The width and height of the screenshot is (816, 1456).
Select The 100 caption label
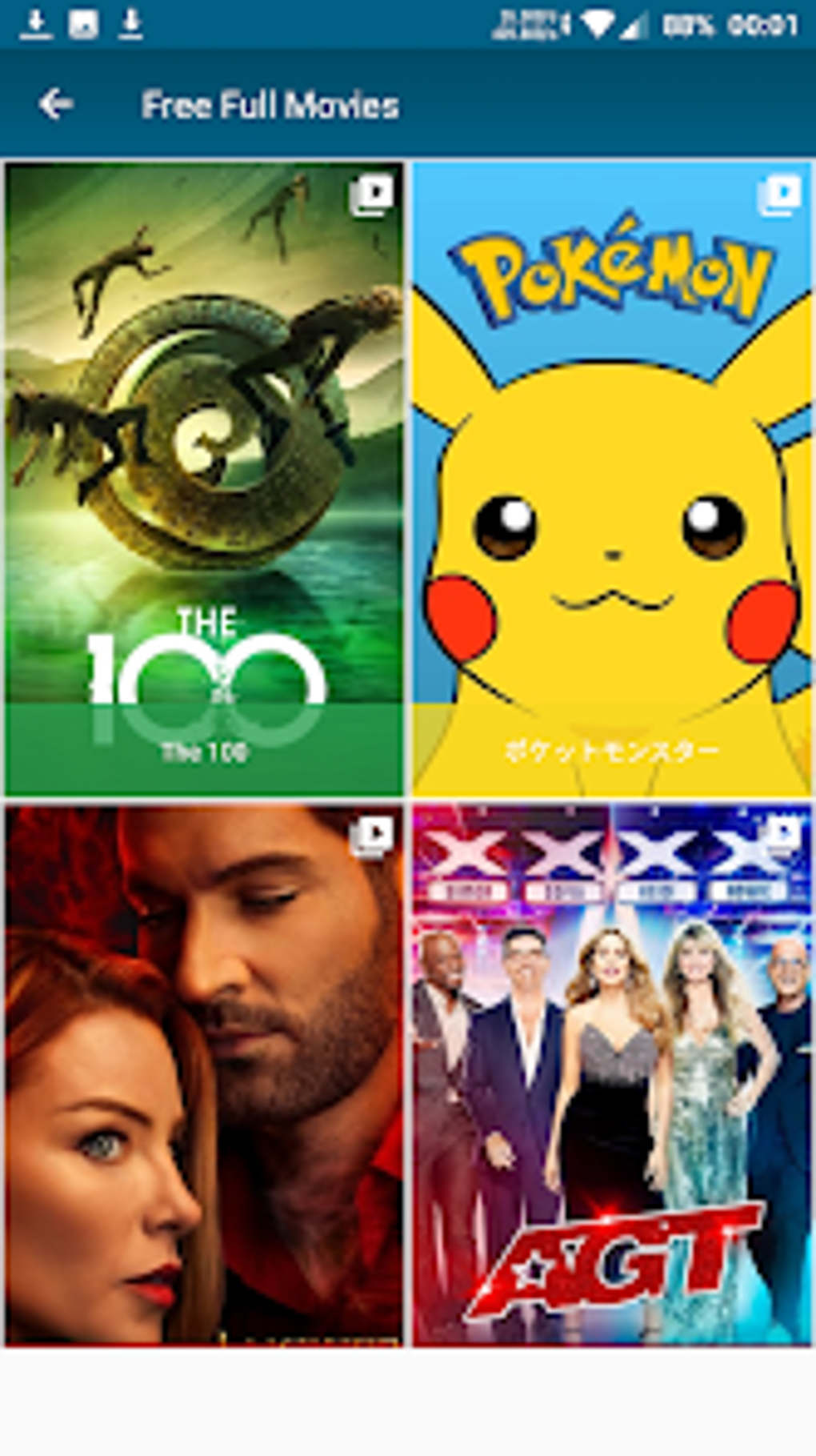pyautogui.click(x=204, y=752)
